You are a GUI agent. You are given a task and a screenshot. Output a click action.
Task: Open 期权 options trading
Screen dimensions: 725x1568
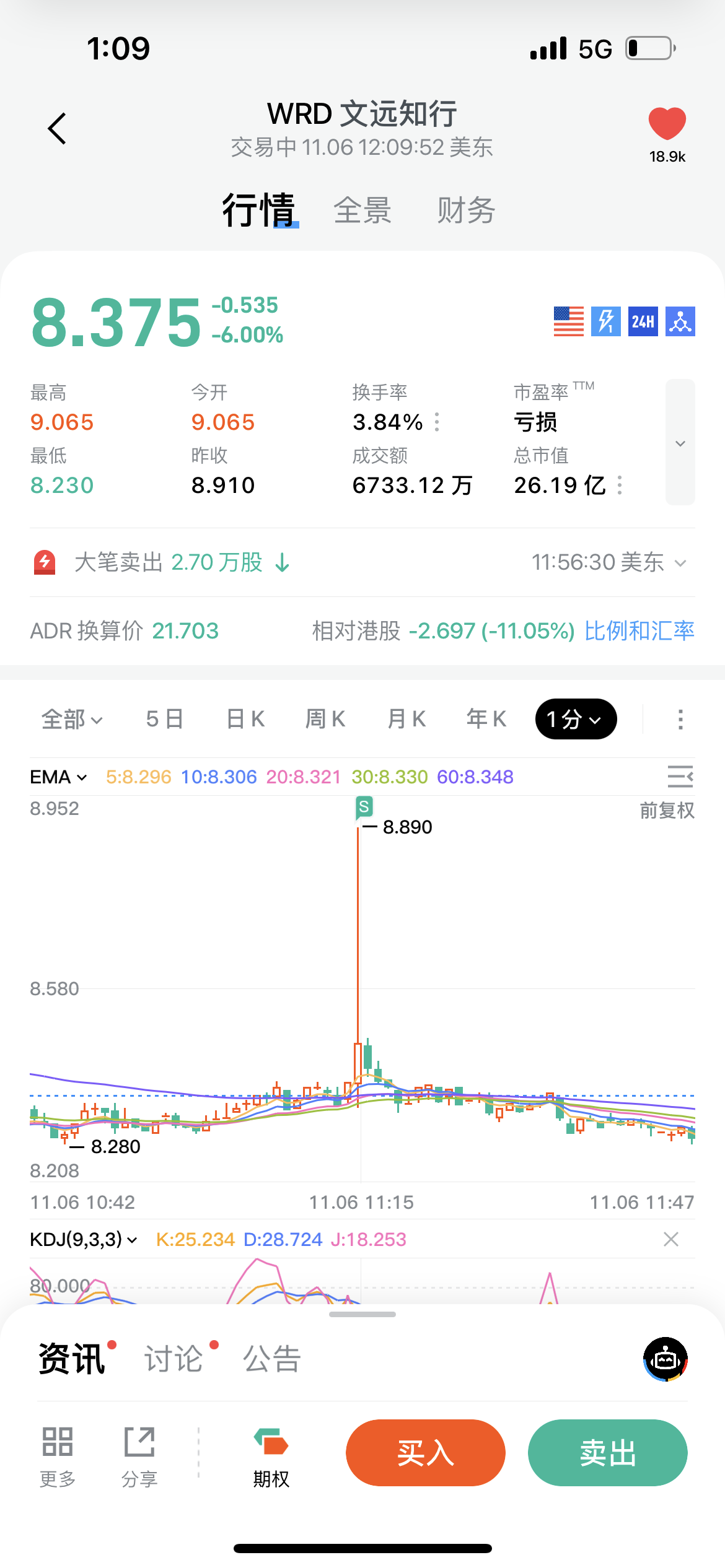point(271,1457)
